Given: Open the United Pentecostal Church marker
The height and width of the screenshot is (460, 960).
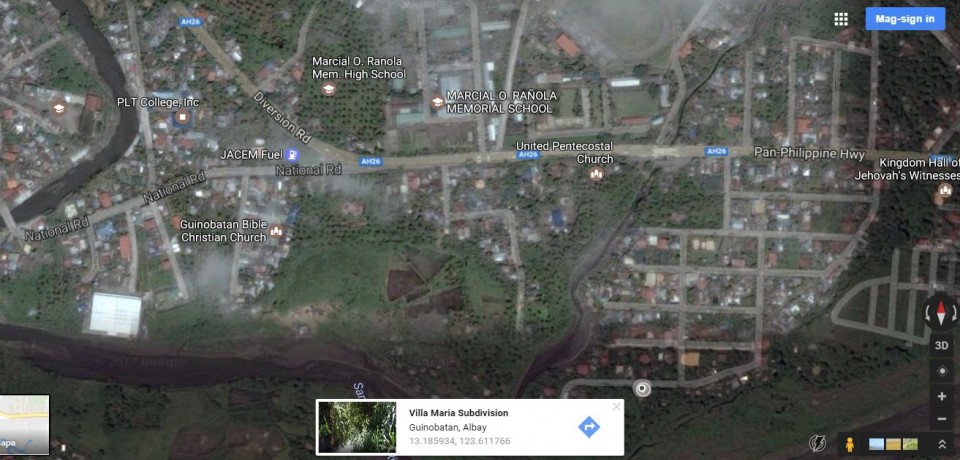Looking at the screenshot, I should [597, 174].
